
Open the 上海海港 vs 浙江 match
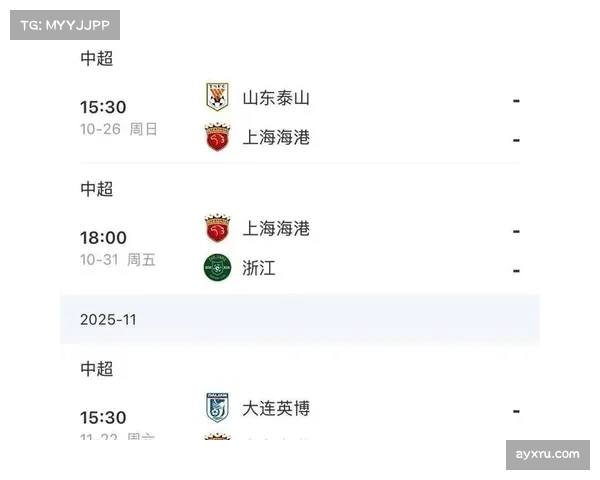(x=300, y=248)
